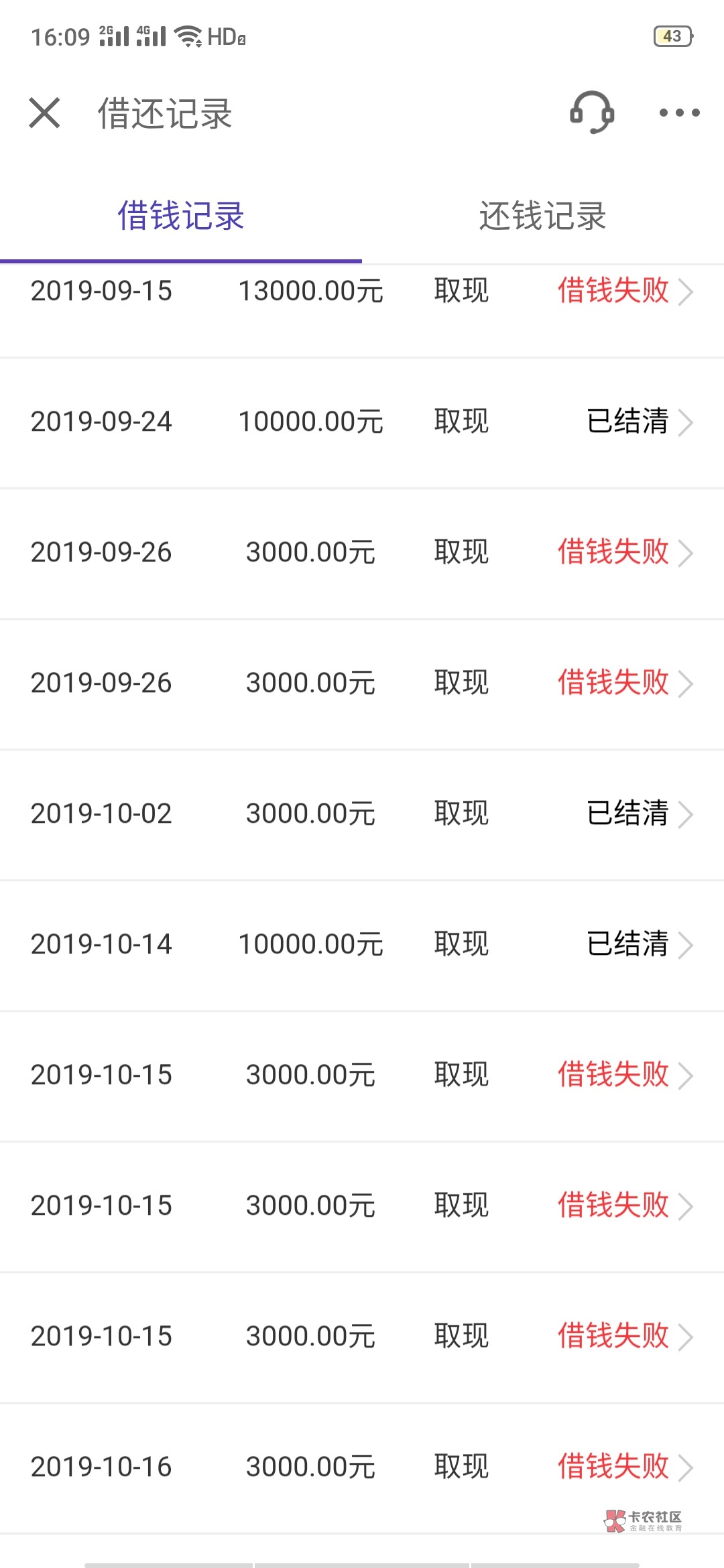Select the 借钱记录 tab
Viewport: 724px width, 1568px height.
181,216
